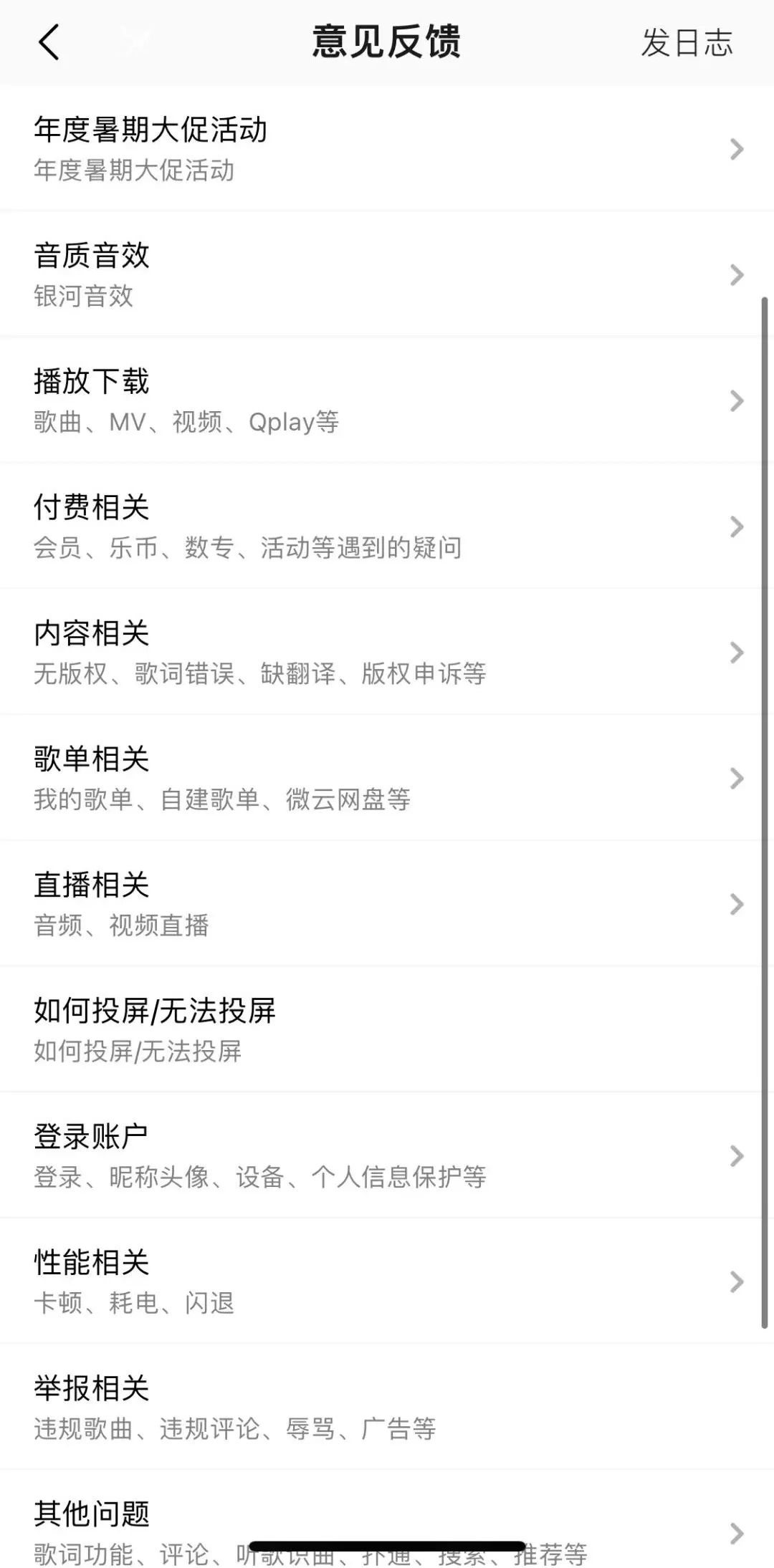
Task: Select 举报相关 for 违规歌曲 reports
Action: (287, 1407)
